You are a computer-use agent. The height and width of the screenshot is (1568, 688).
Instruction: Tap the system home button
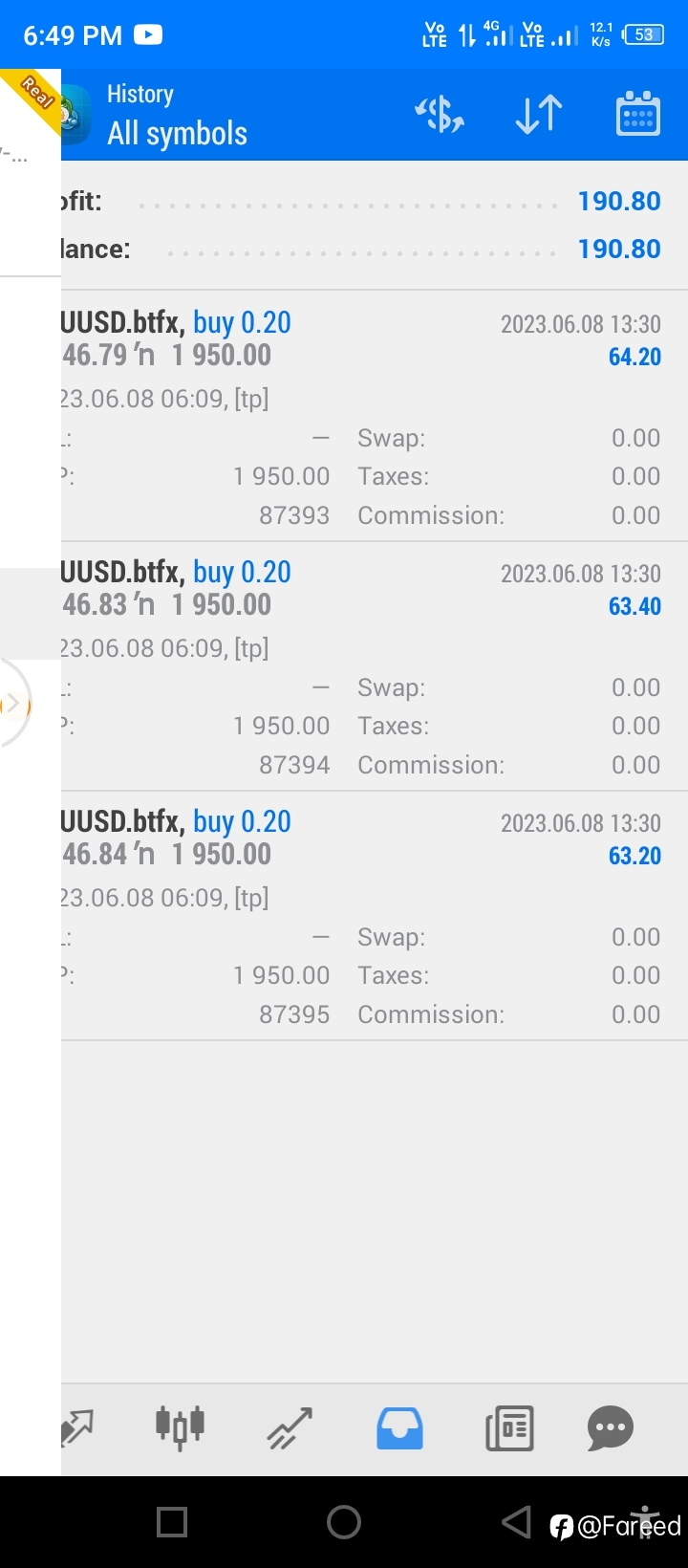(344, 1522)
